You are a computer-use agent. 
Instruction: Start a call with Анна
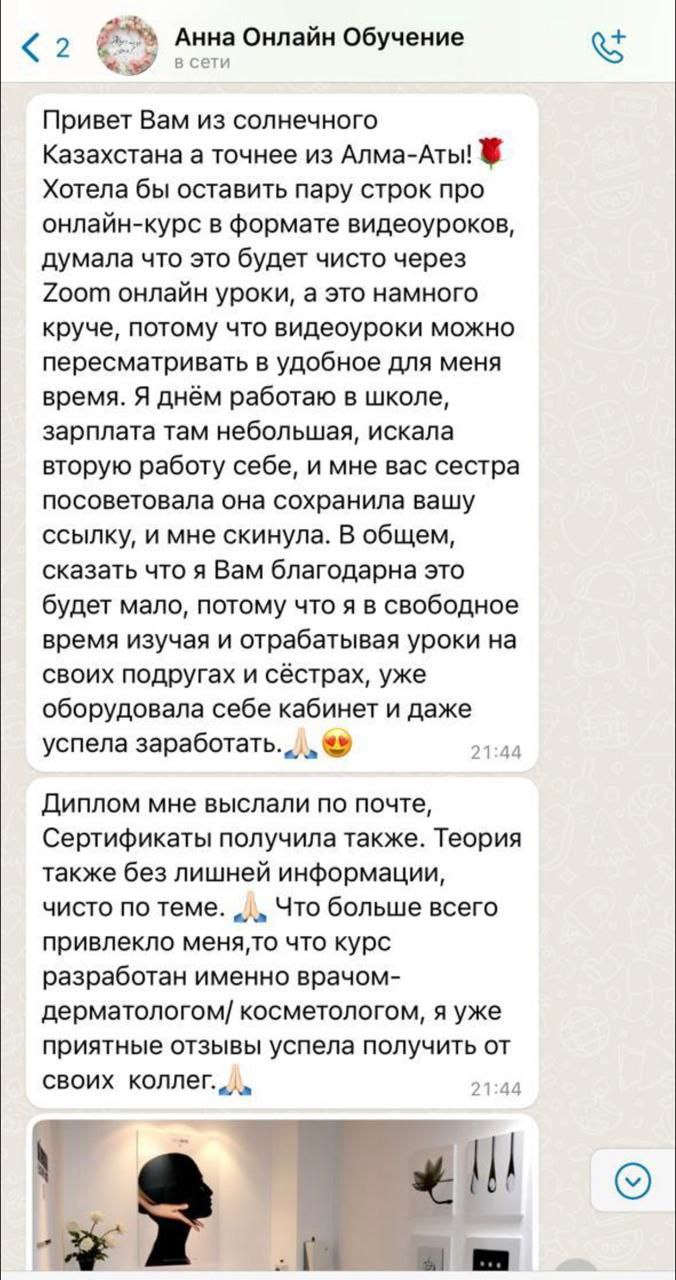pos(607,46)
